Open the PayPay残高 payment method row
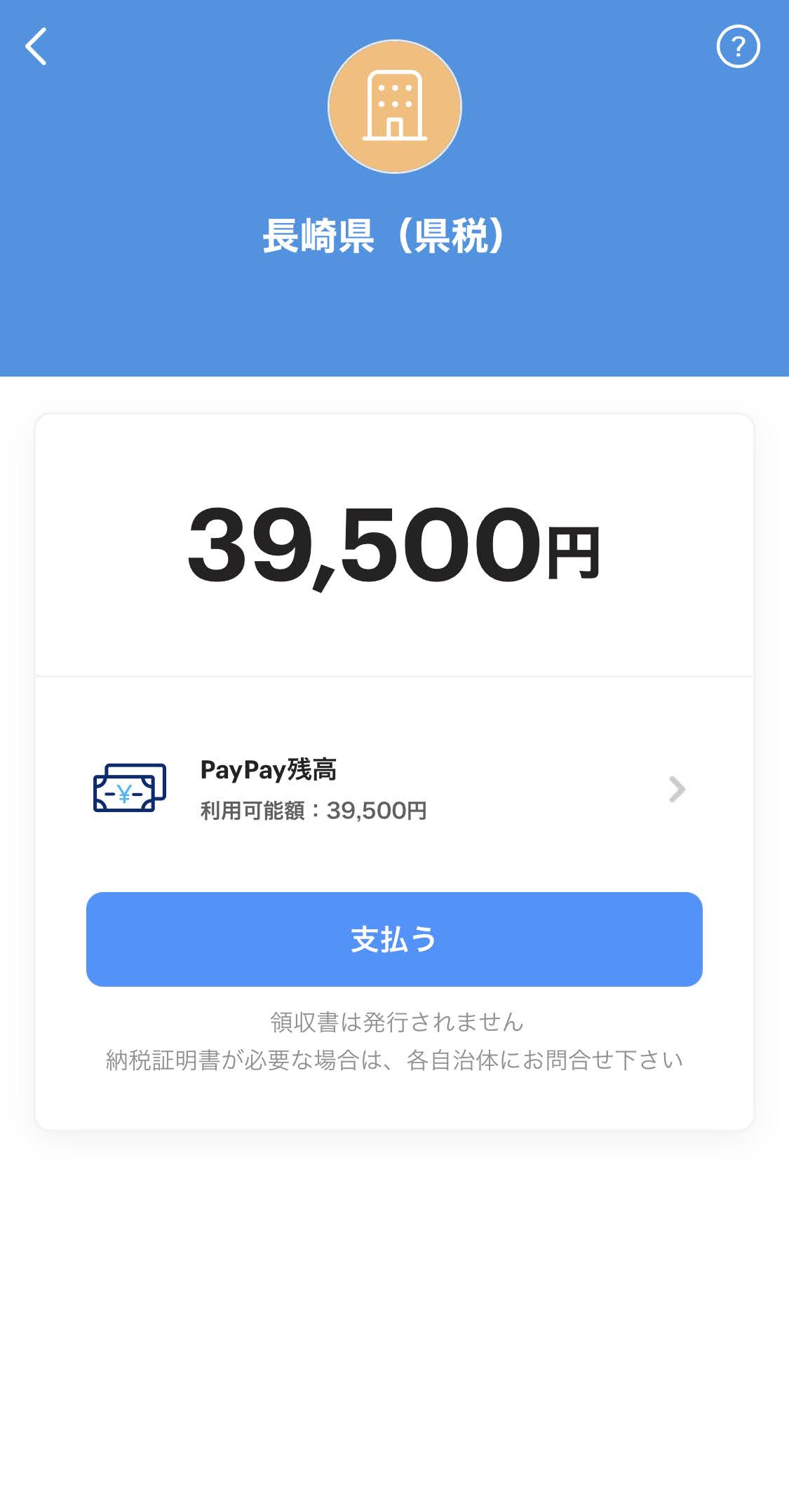The width and height of the screenshot is (789, 1512). pos(393,789)
